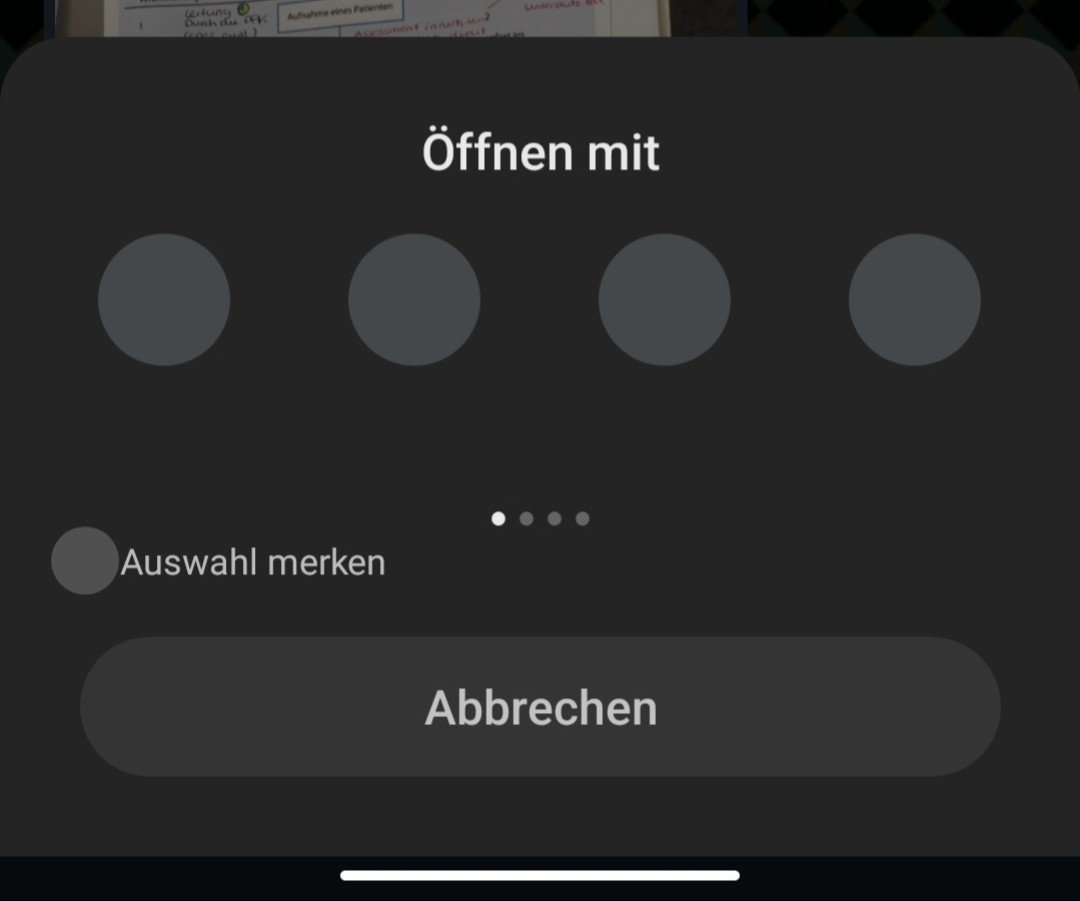
Task: Enable the Auswahl merken option
Action: 85,561
